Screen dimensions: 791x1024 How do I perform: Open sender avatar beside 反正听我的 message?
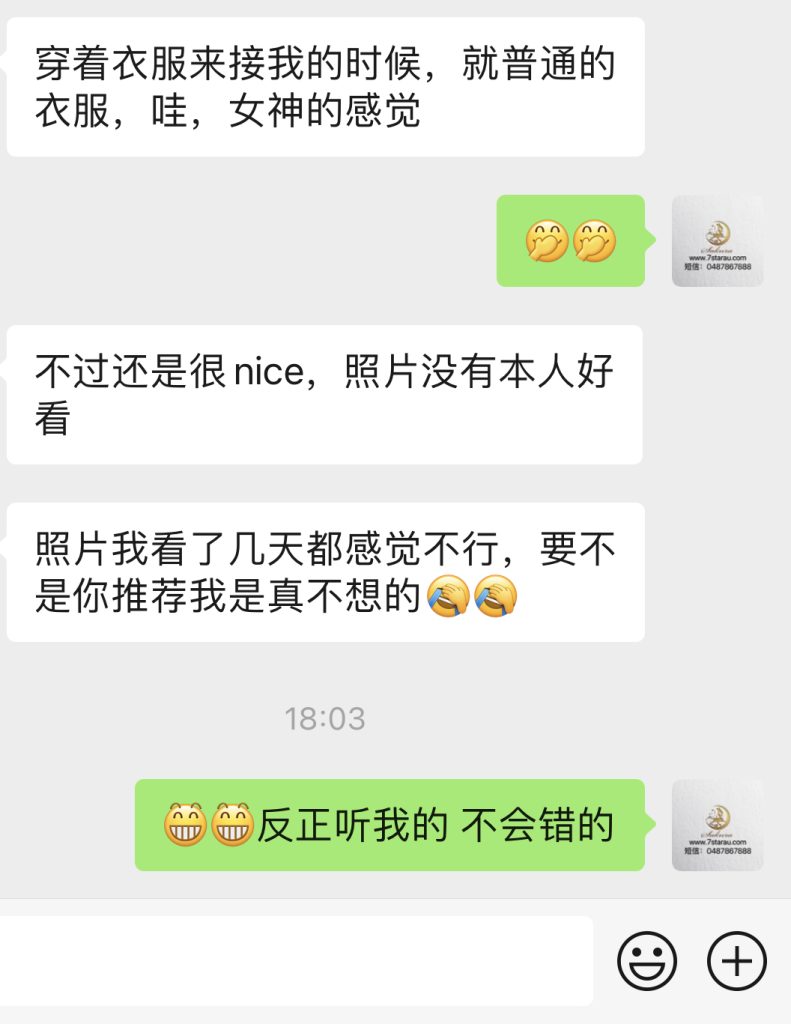[717, 825]
